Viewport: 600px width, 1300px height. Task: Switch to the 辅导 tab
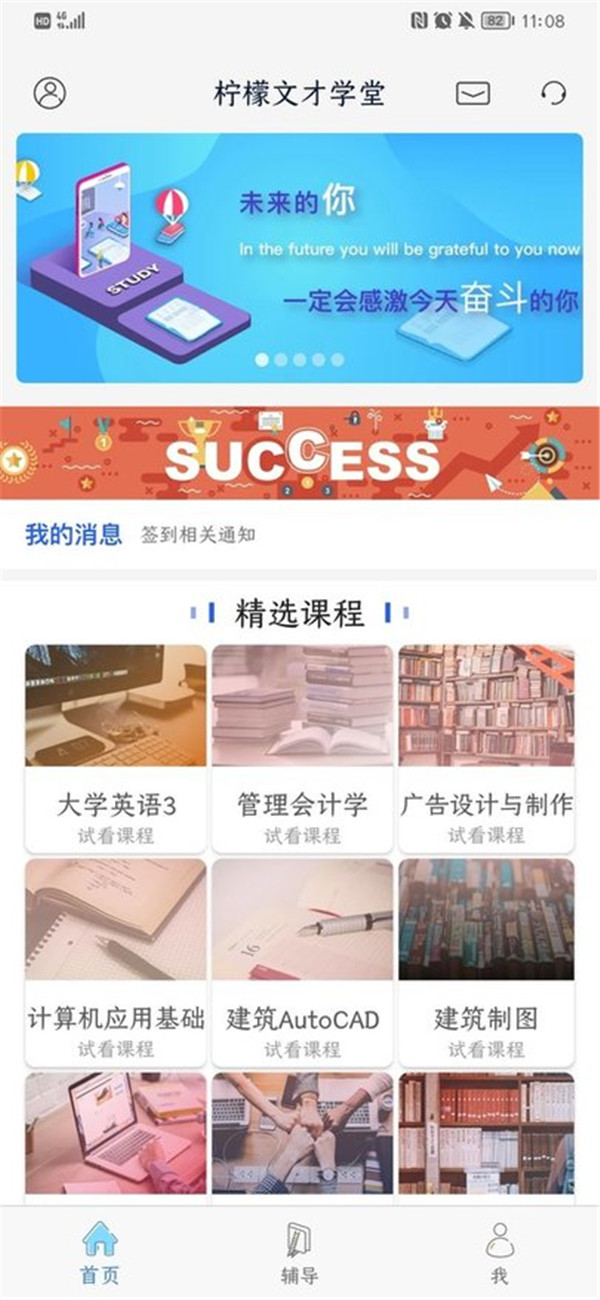click(300, 1253)
